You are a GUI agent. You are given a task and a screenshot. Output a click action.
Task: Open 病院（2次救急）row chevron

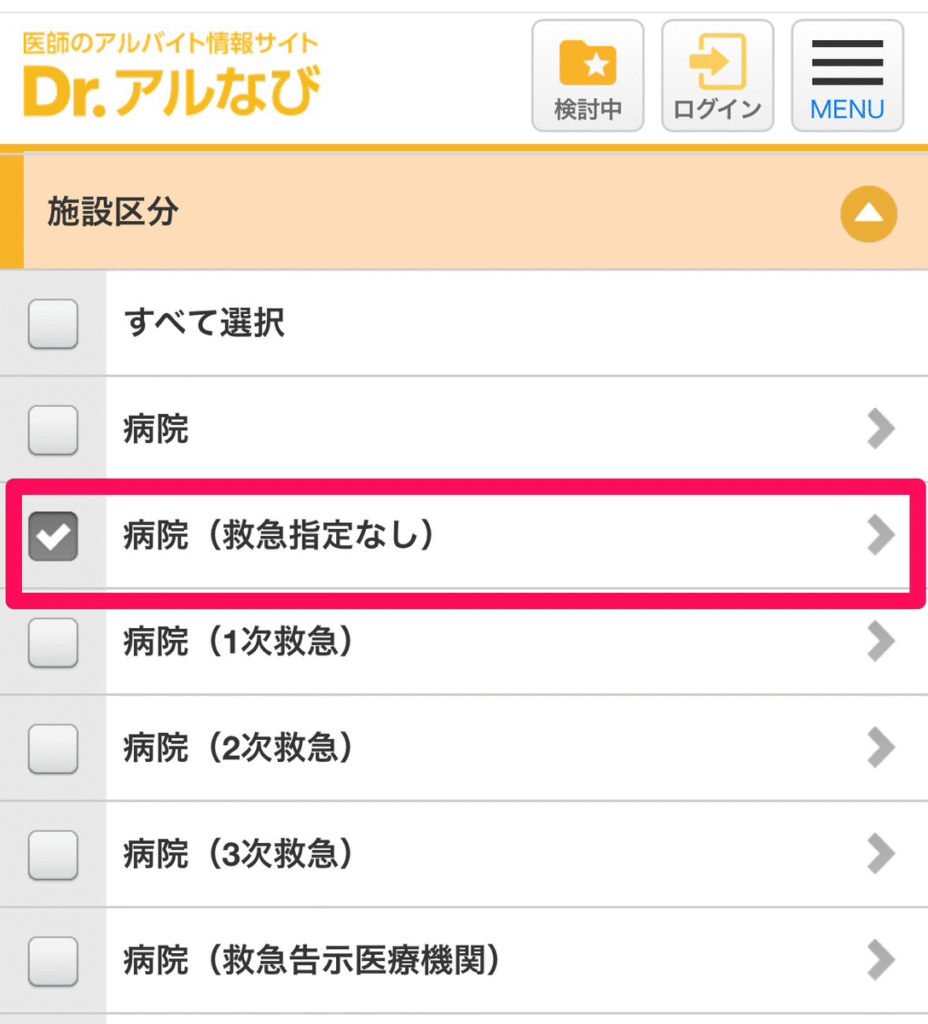[x=880, y=748]
